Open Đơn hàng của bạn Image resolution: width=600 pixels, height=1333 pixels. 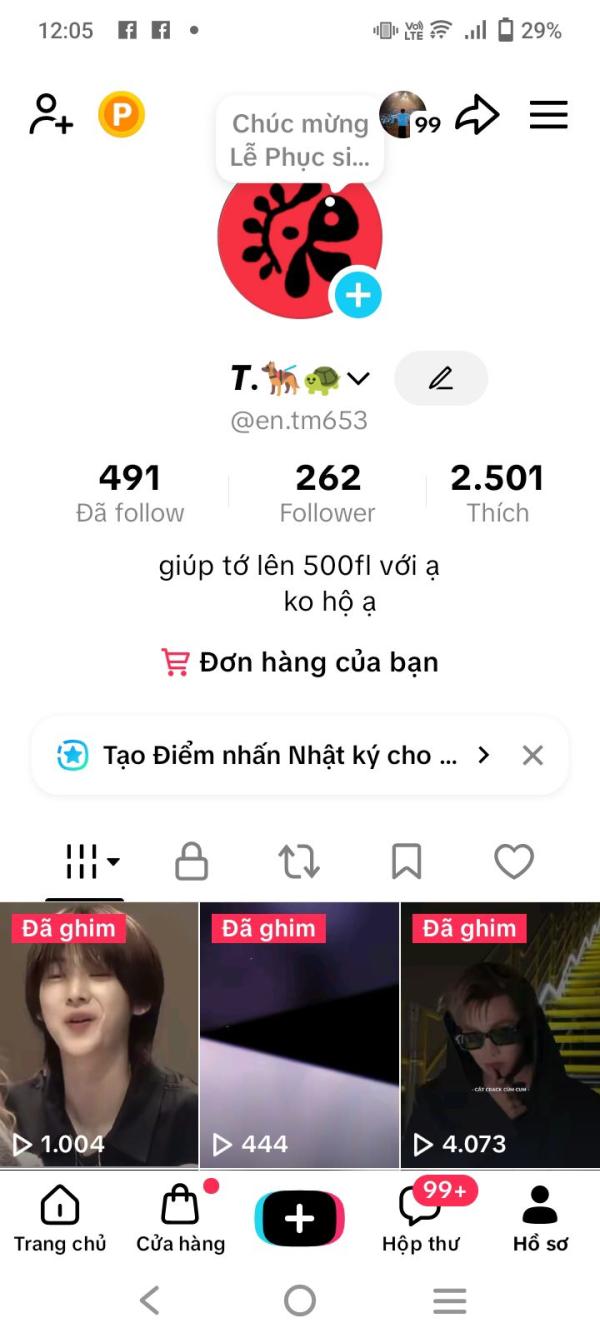point(300,662)
